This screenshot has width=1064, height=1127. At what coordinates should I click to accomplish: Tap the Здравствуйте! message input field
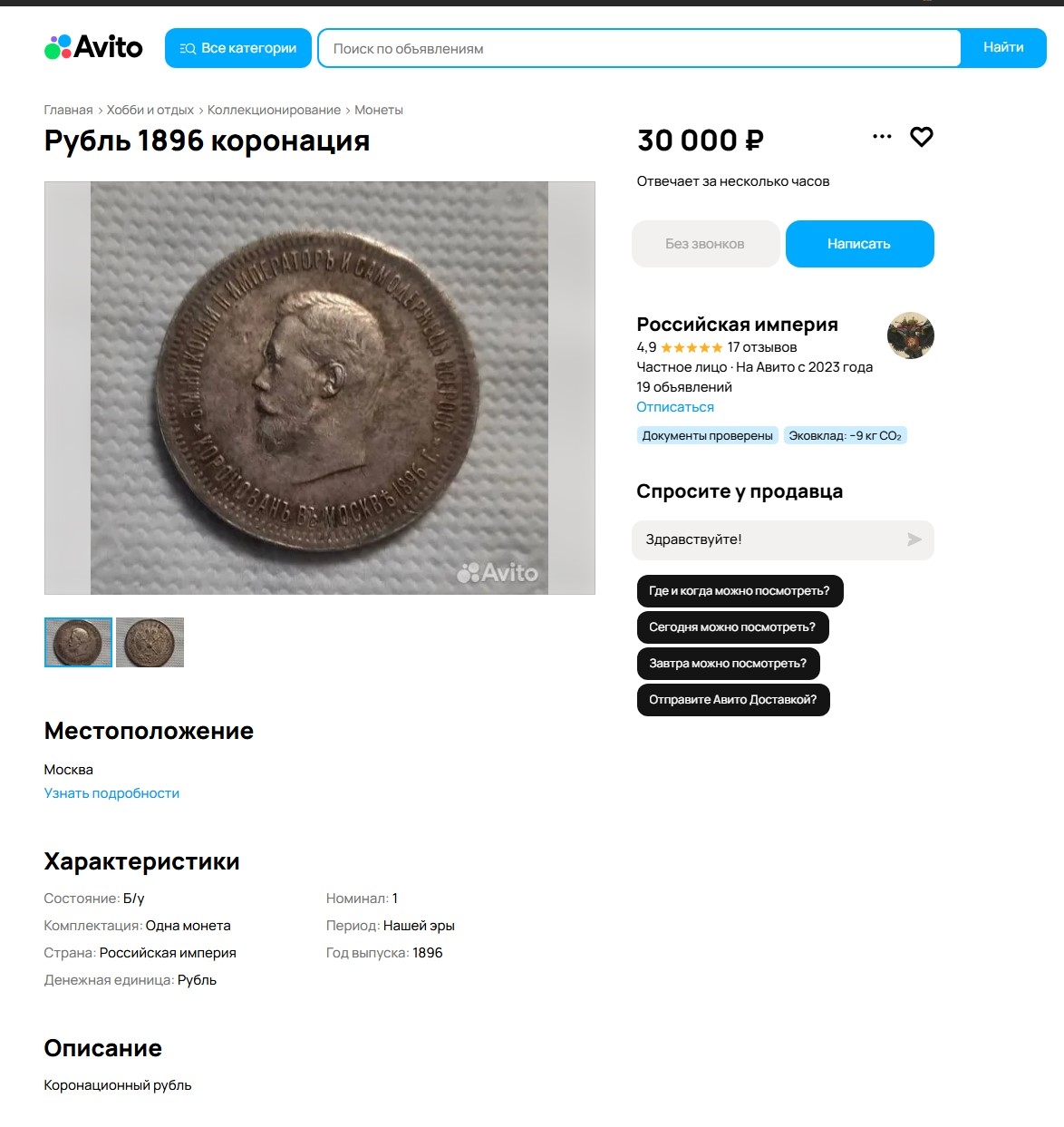770,539
